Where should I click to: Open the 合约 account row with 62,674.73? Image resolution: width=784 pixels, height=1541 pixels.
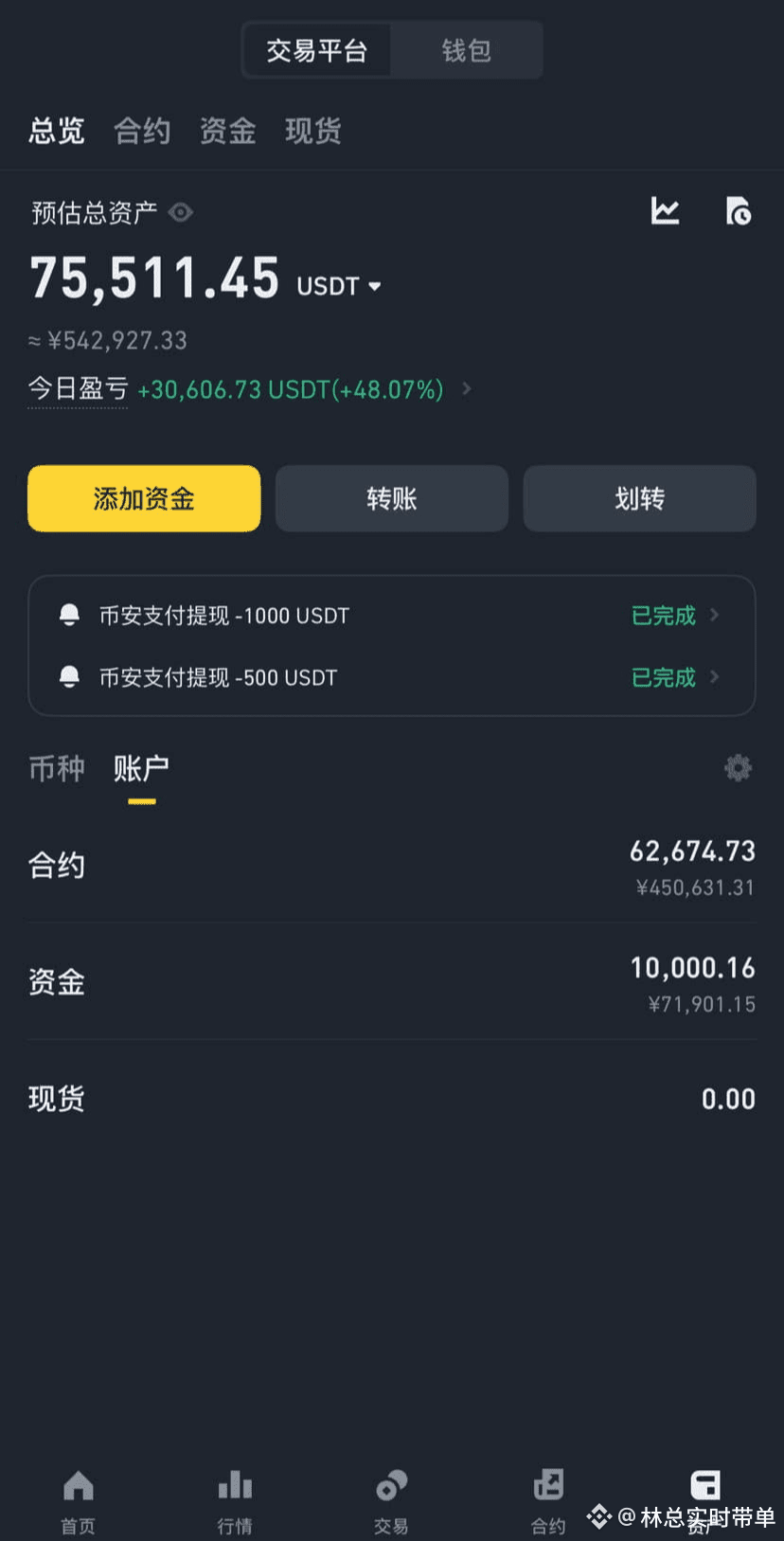coord(392,866)
